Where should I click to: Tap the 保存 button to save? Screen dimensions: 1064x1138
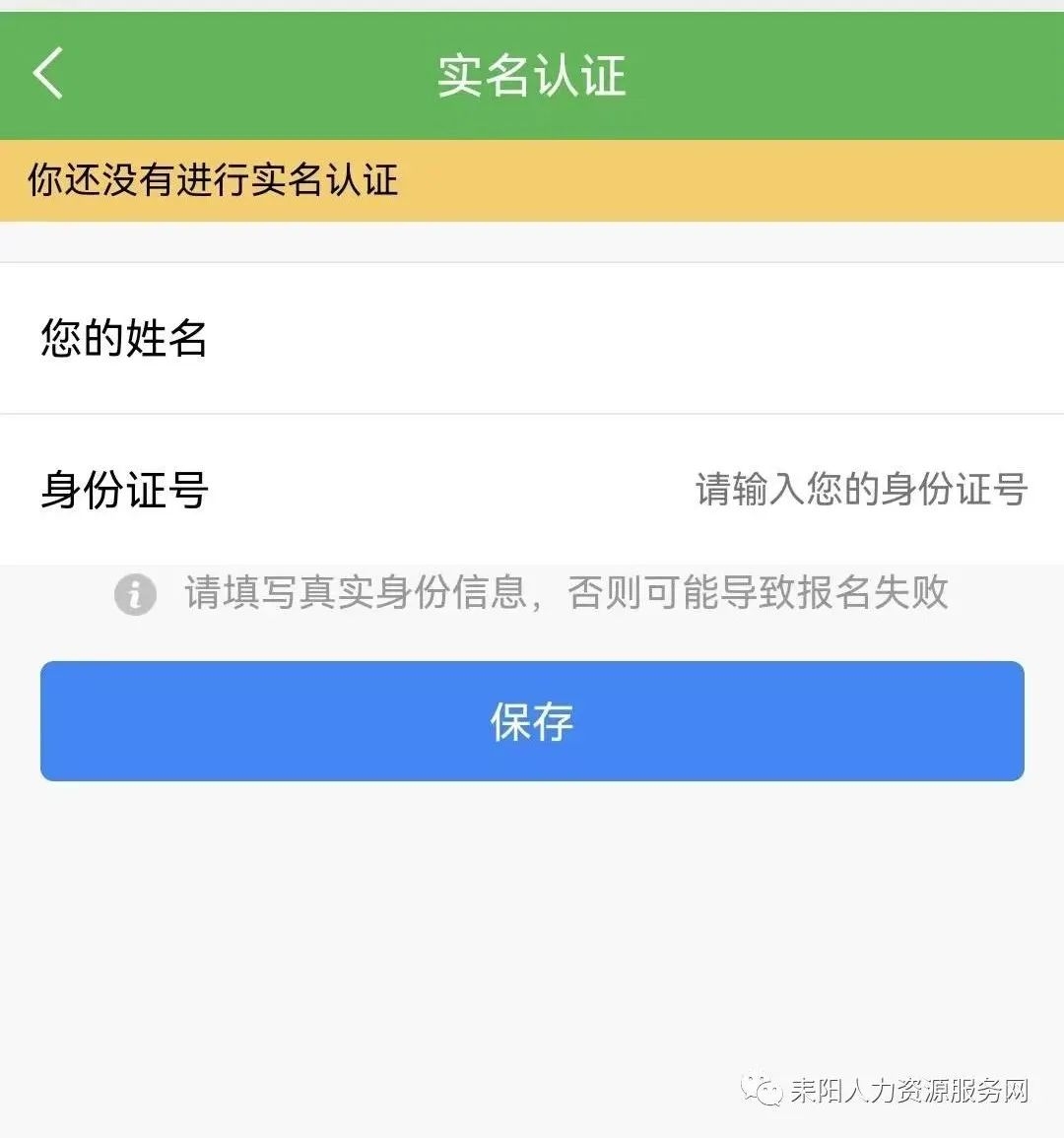pos(532,721)
